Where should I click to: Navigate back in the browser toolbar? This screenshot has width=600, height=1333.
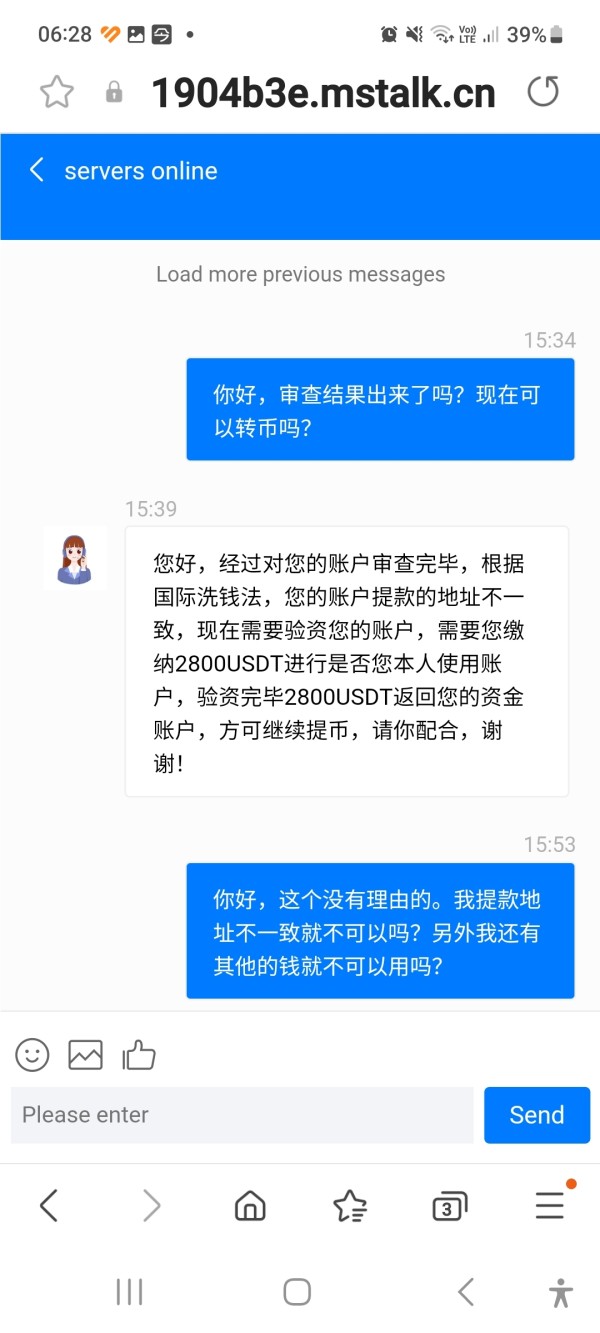pyautogui.click(x=48, y=1206)
